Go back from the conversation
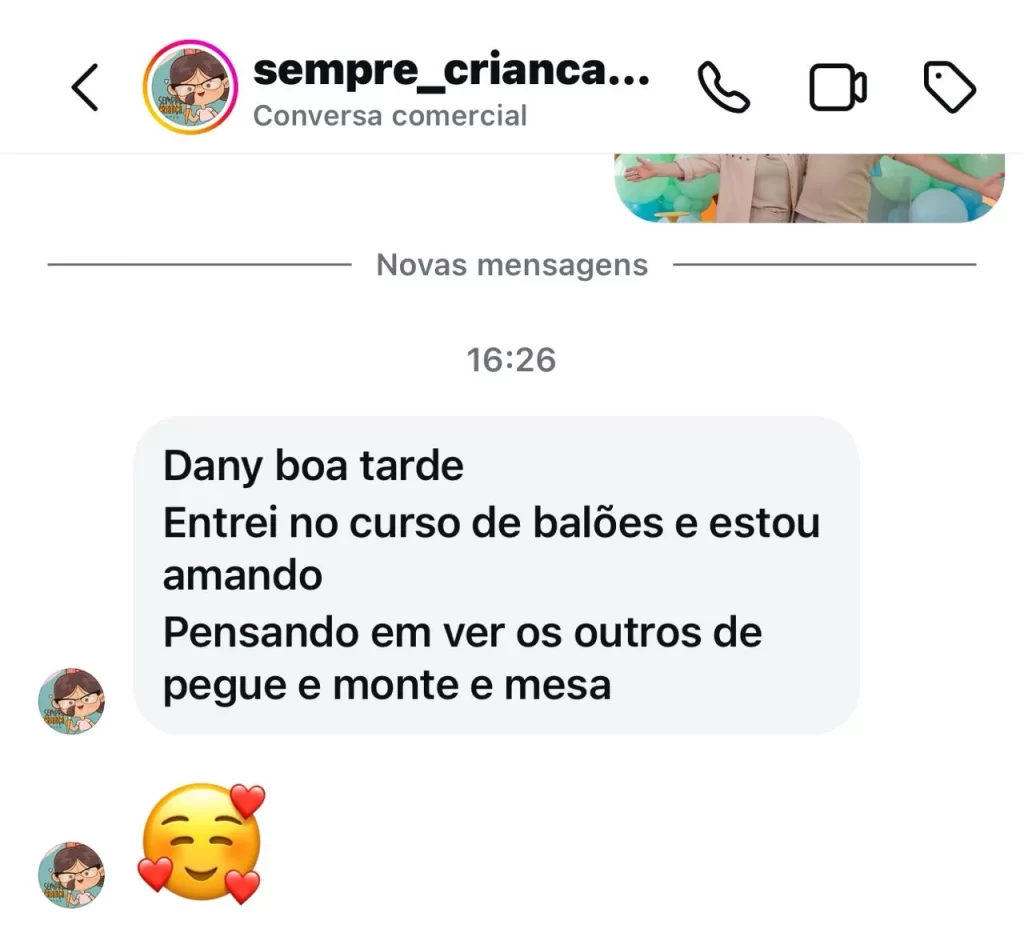 (x=86, y=88)
